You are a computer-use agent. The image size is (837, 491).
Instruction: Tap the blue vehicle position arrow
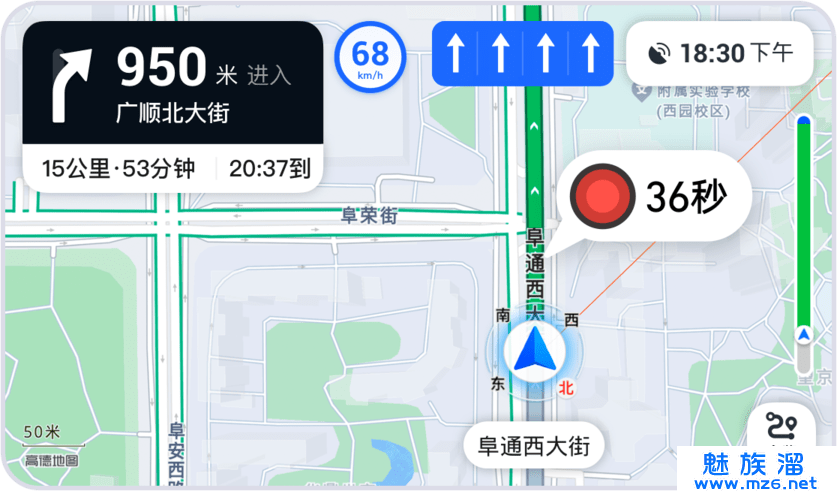coord(535,350)
